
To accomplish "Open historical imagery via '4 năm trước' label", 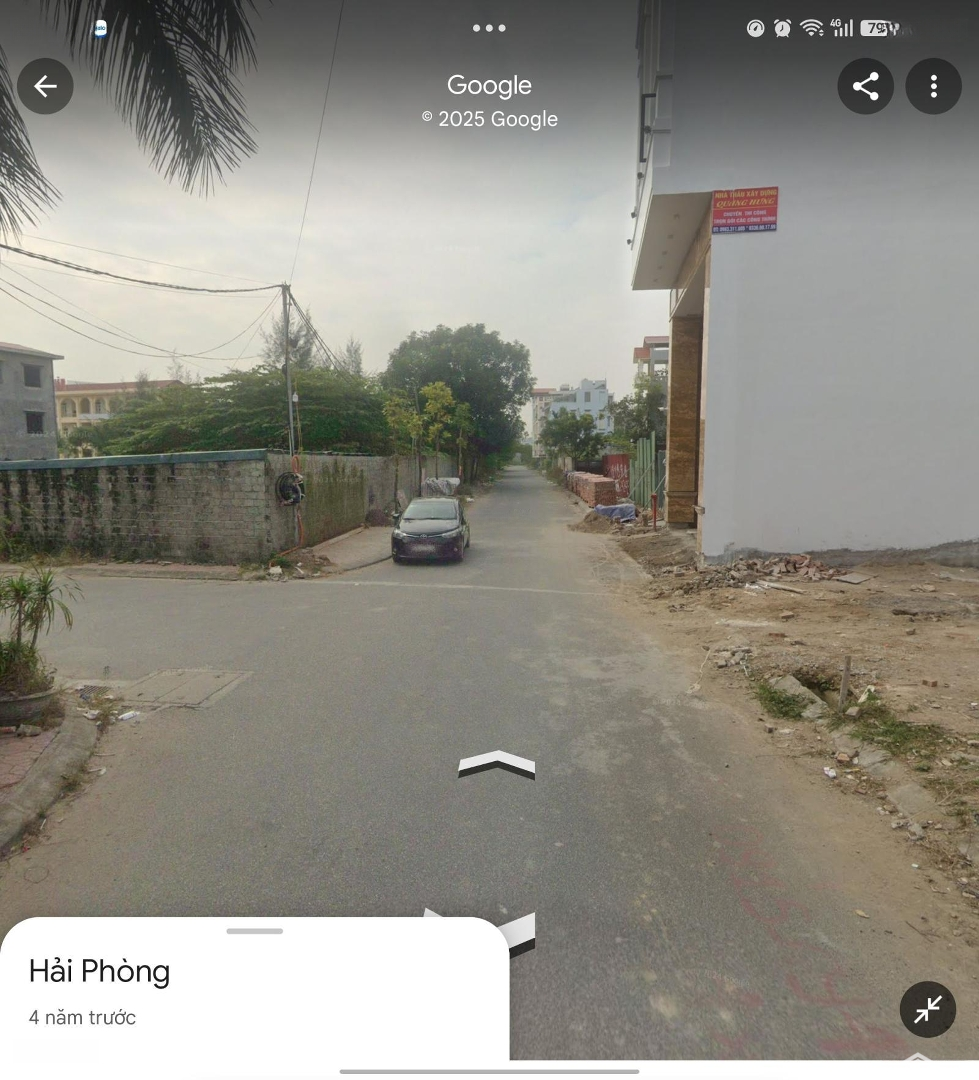I will pyautogui.click(x=83, y=1017).
